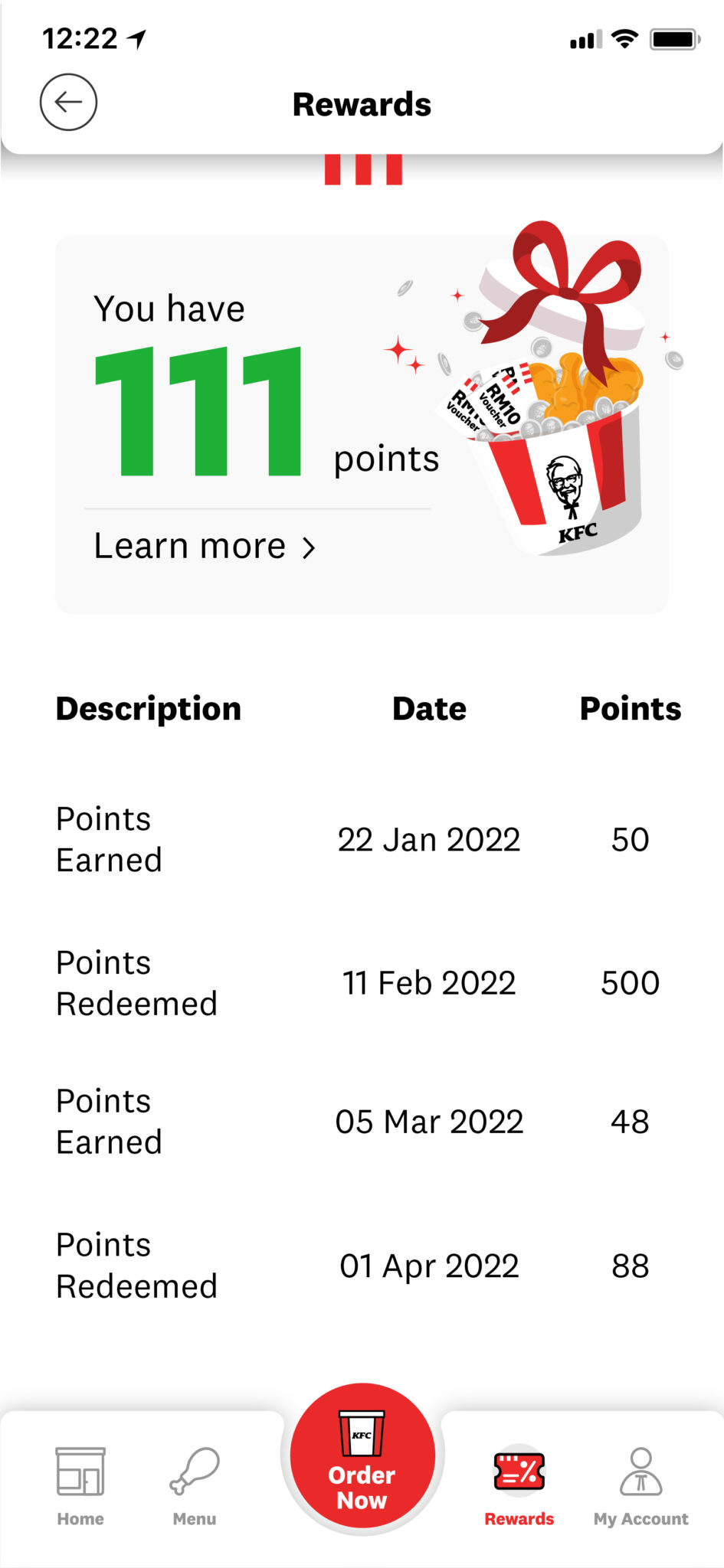724x1568 pixels.
Task: Click the Points column header
Action: (x=630, y=708)
